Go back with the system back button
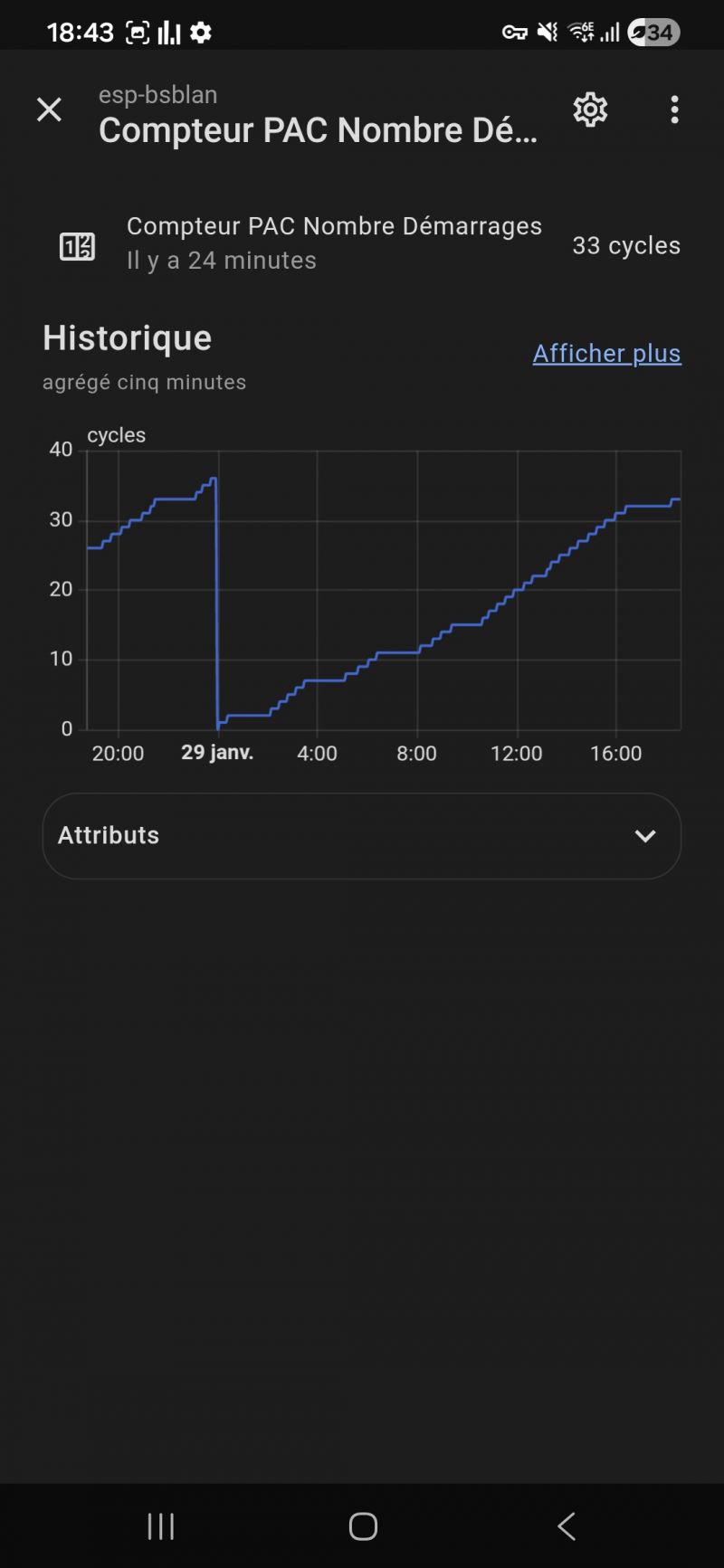Viewport: 724px width, 1568px height. click(567, 1526)
